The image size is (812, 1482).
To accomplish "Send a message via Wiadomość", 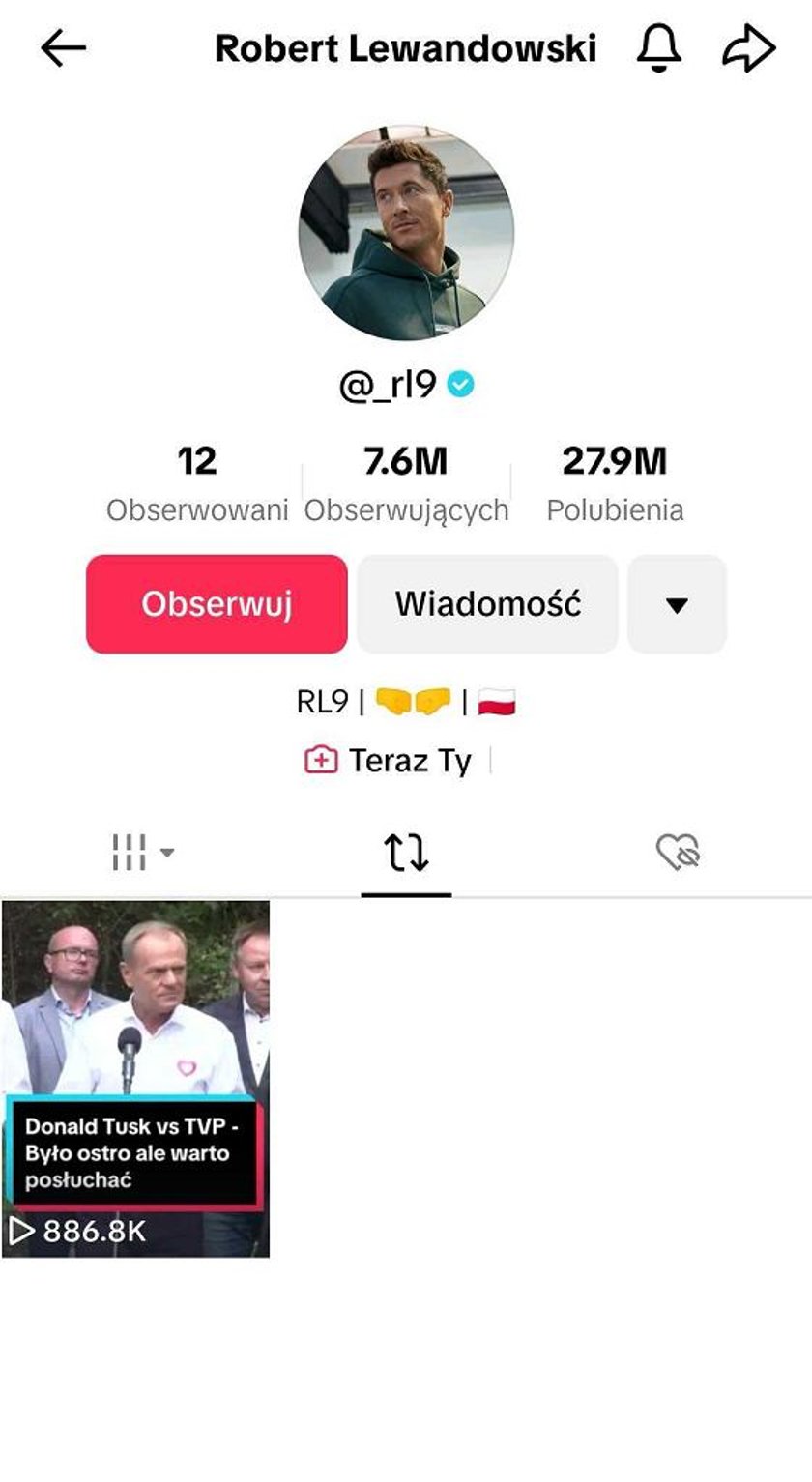I will tap(487, 604).
